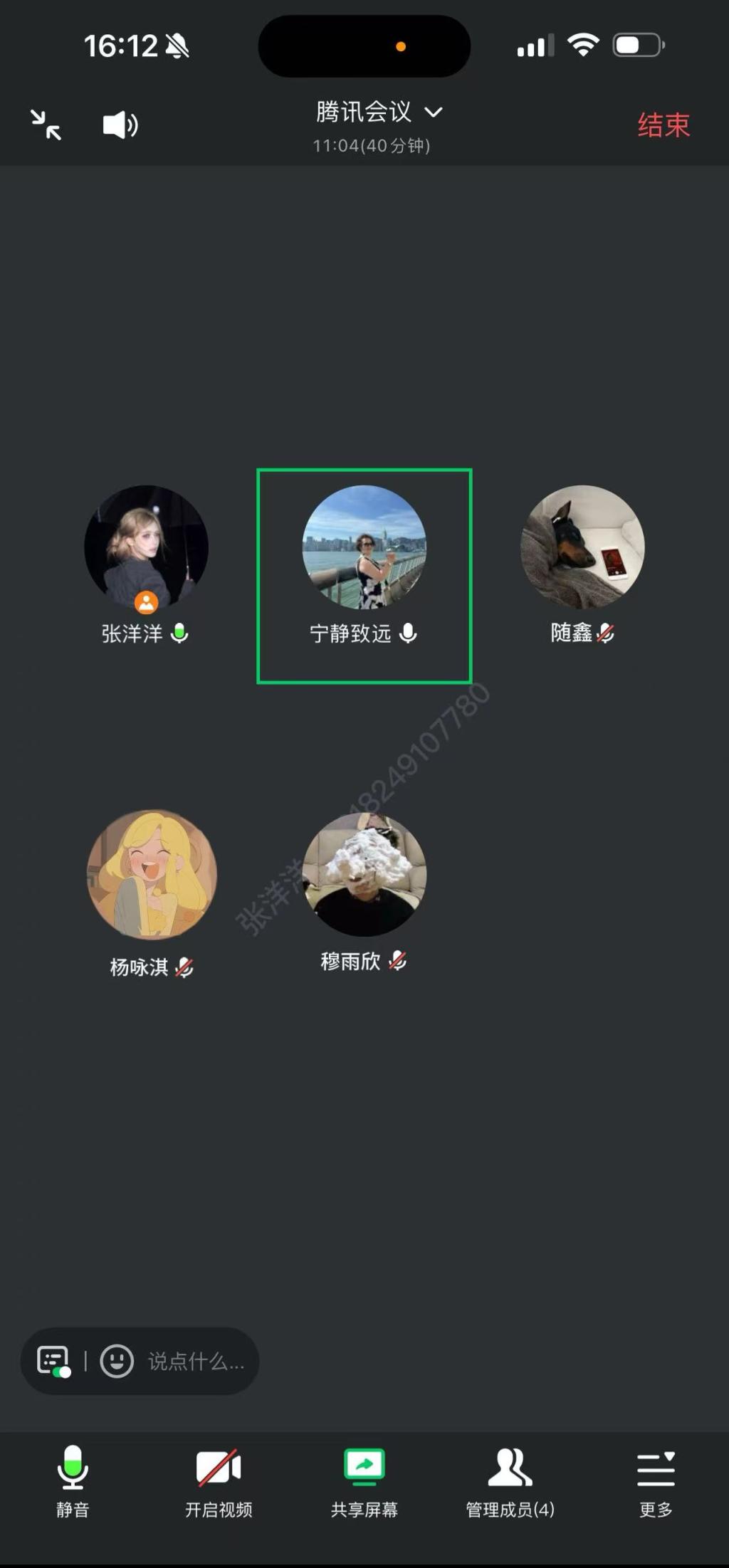729x1568 pixels.
Task: Toggle the speaker audio output
Action: (x=120, y=125)
